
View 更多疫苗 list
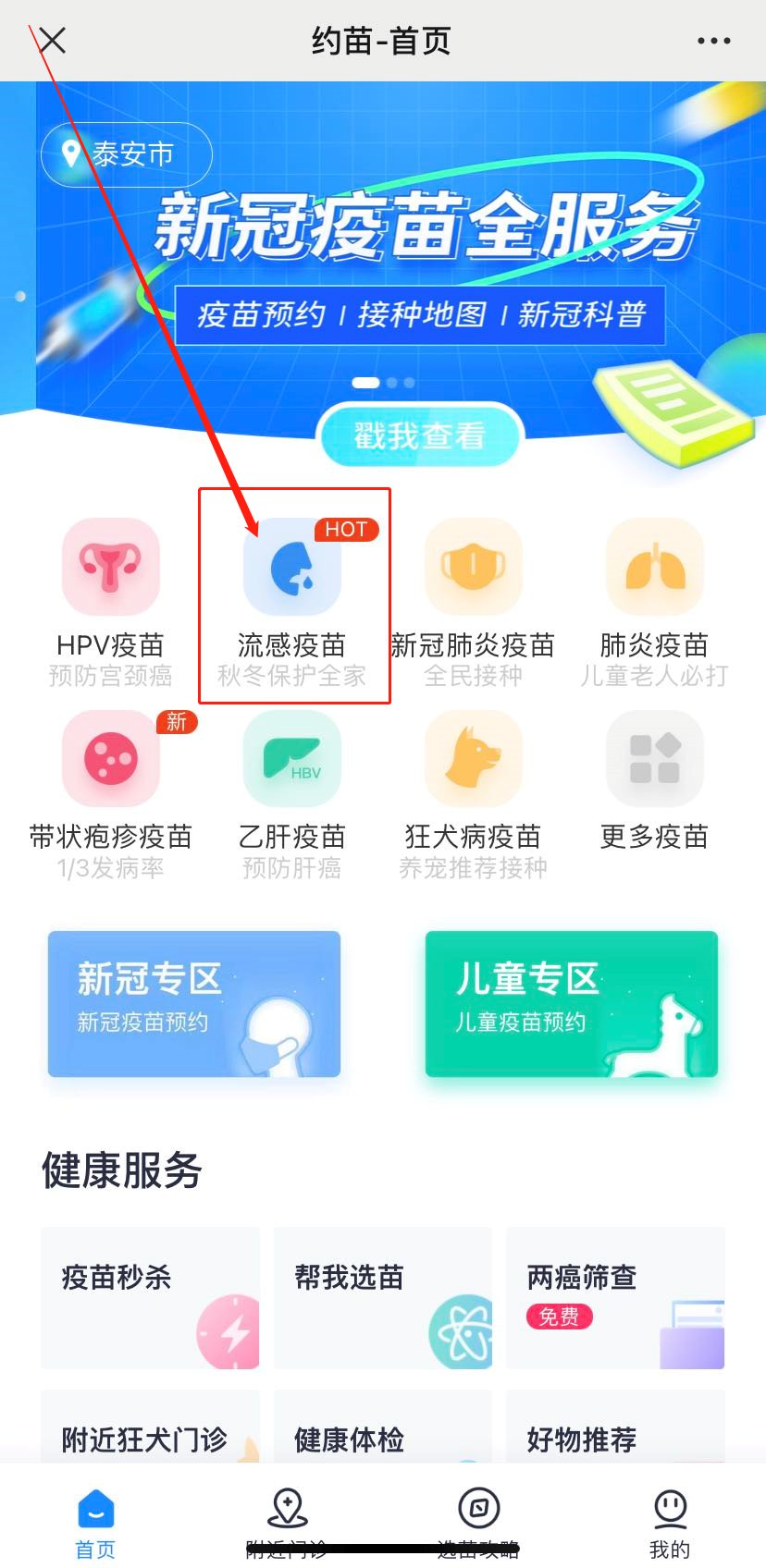pos(654,781)
